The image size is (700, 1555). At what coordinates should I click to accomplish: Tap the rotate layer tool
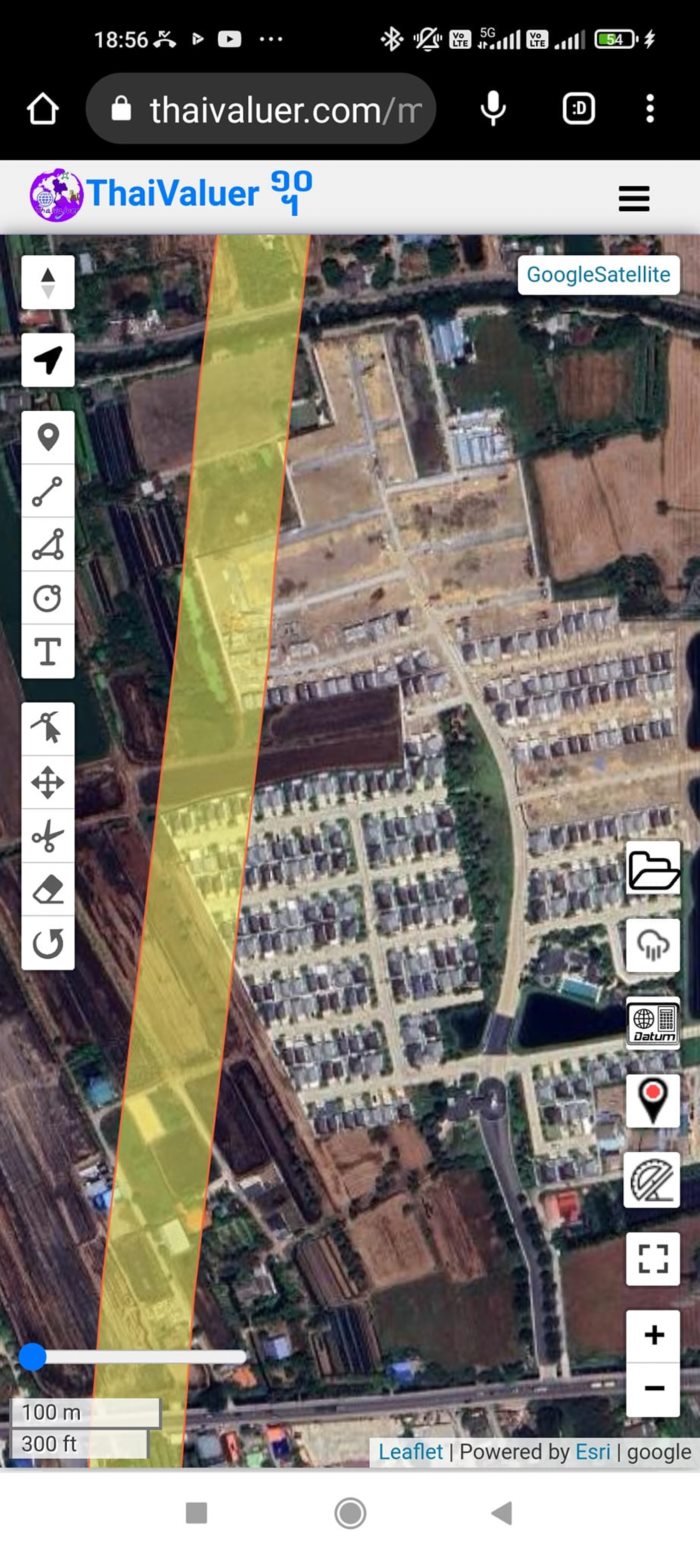pos(48,943)
